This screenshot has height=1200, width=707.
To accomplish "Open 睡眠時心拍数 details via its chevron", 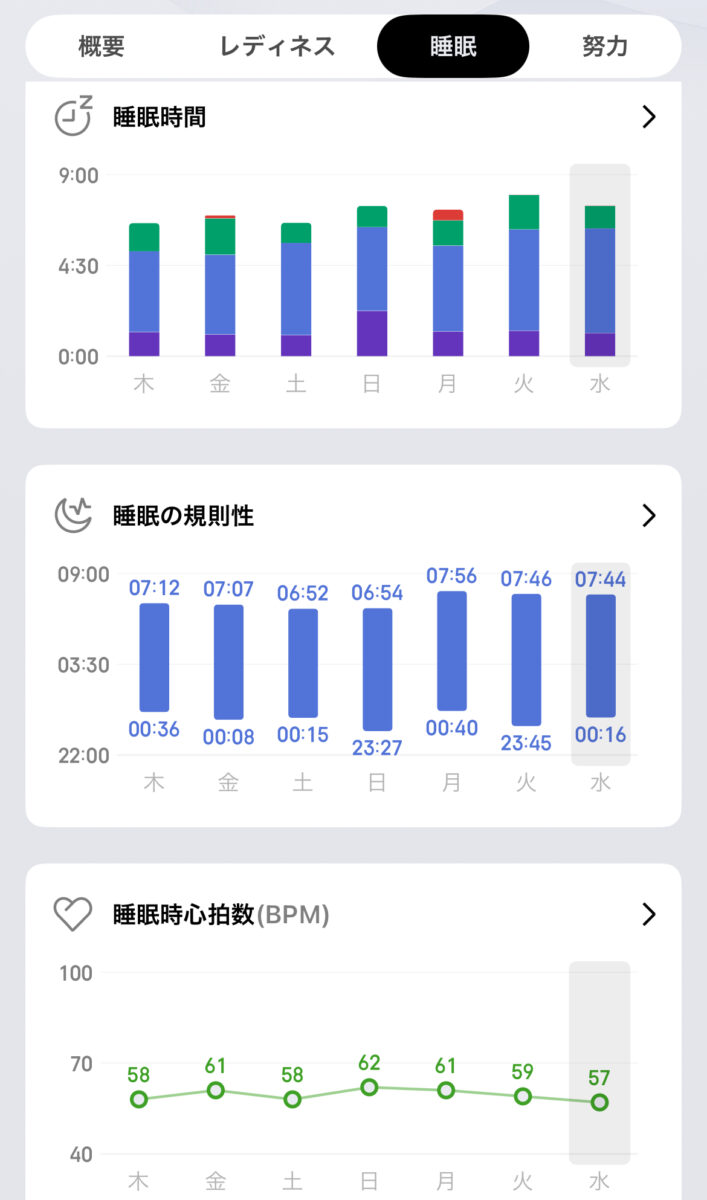I will (x=649, y=914).
